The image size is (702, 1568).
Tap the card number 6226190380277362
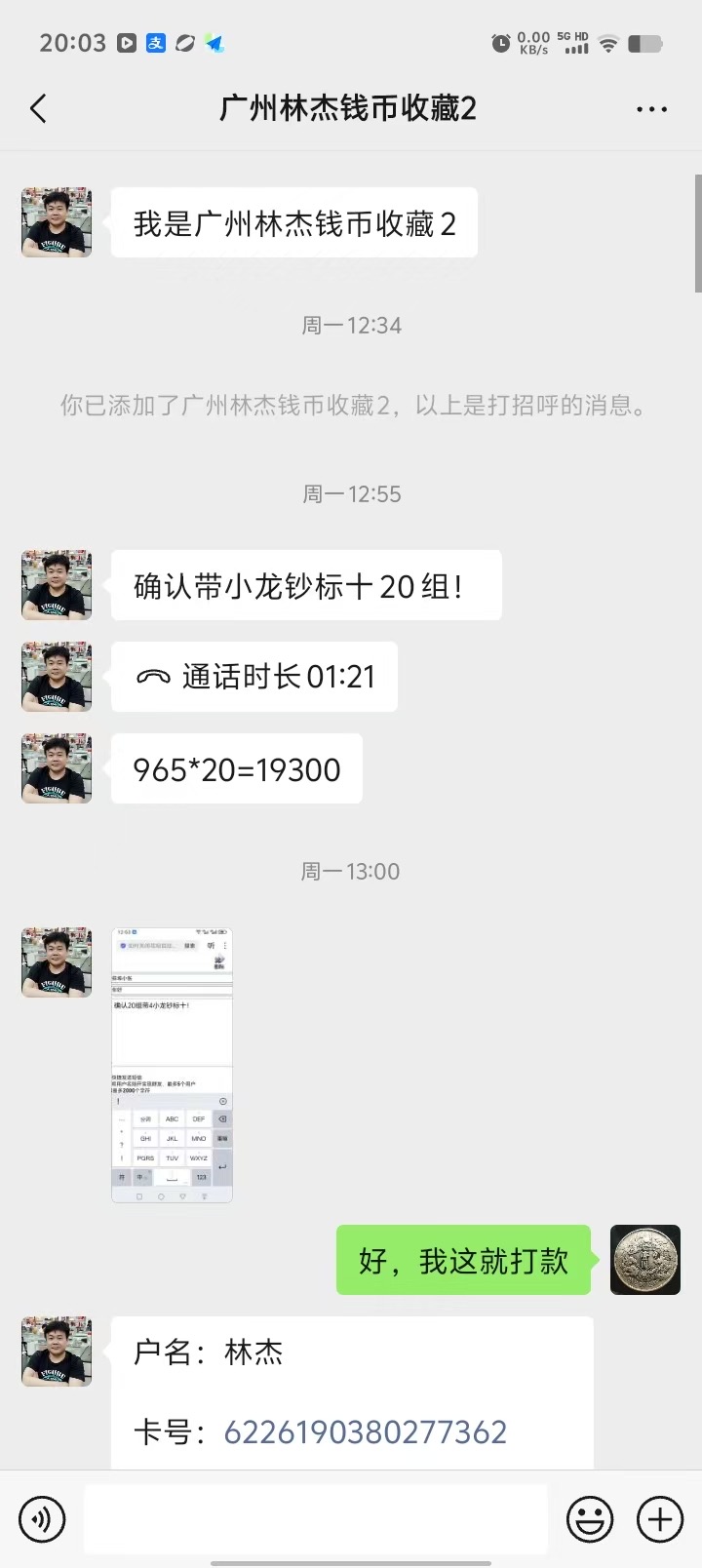366,1431
